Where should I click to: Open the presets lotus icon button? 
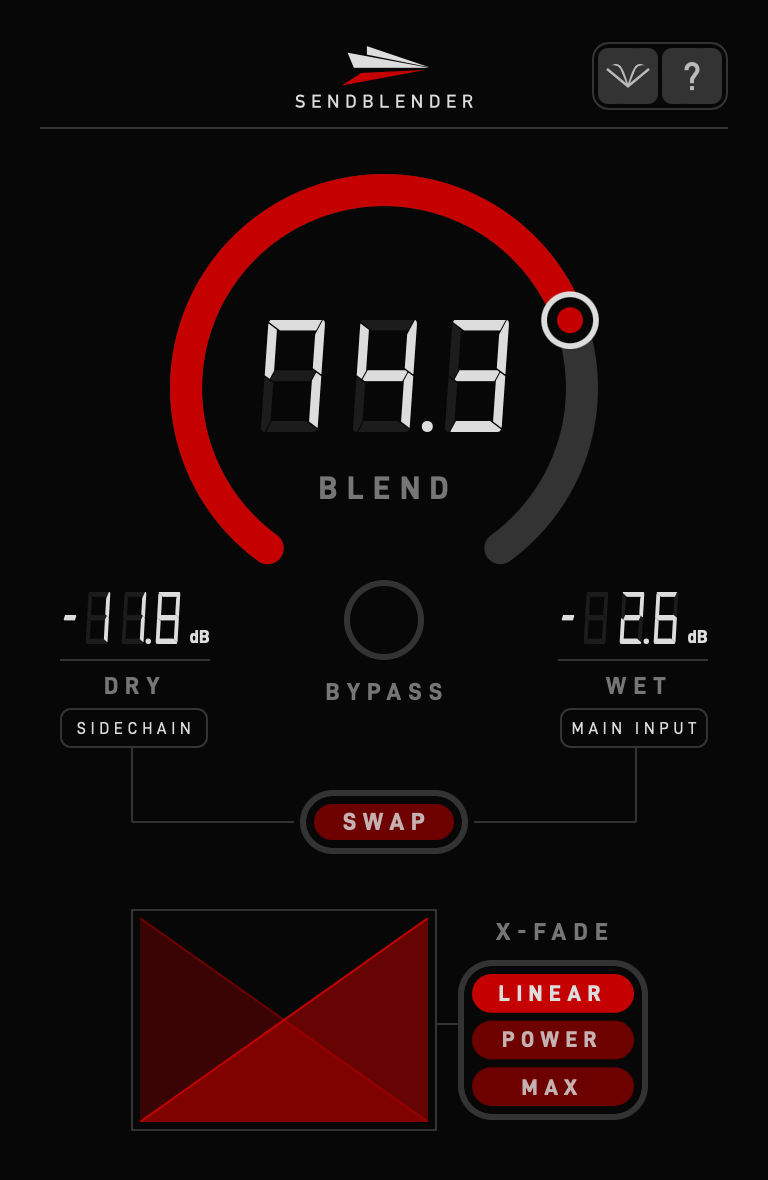tap(628, 76)
